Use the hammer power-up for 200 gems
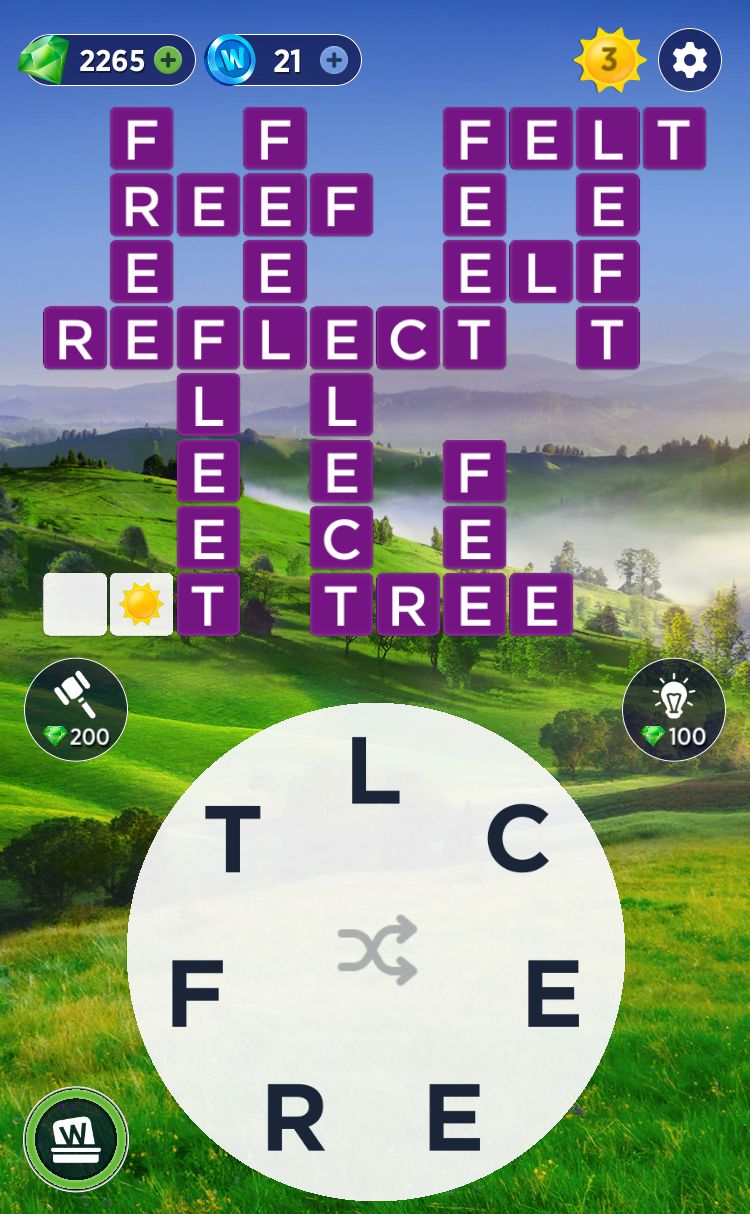The image size is (750, 1214). click(76, 709)
